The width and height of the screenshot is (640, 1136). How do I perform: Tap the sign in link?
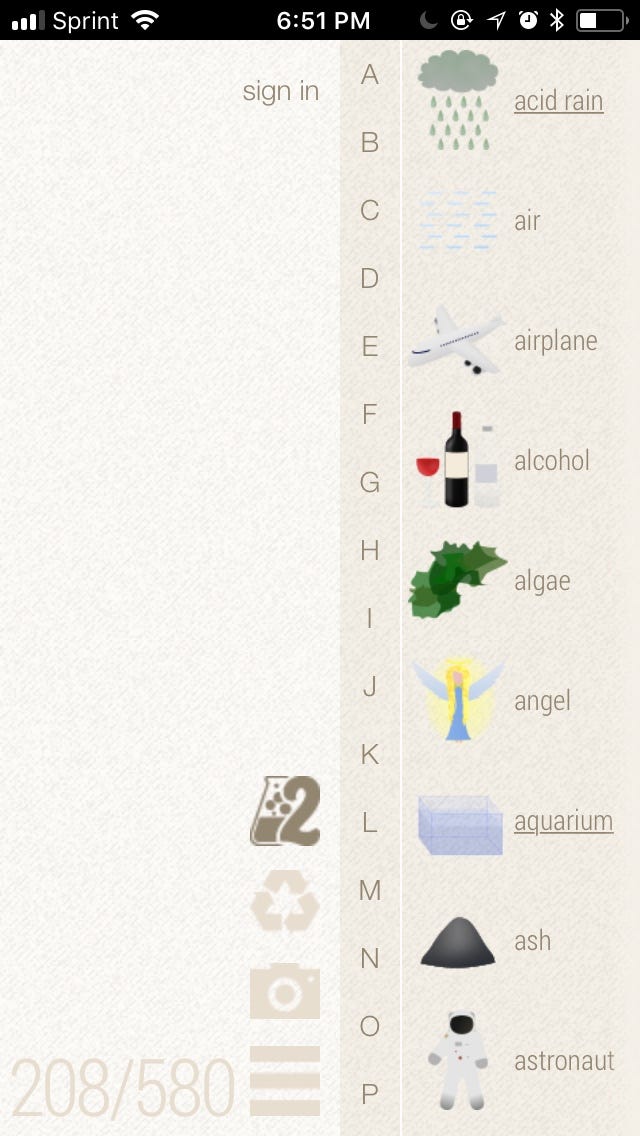[280, 91]
